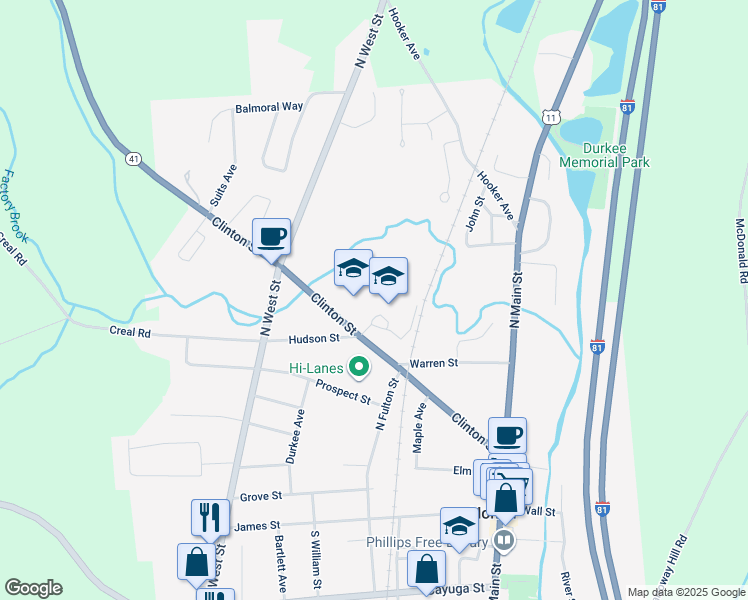Open the Phillips Free Library place icon
Screen dimensions: 748x600
tap(505, 542)
